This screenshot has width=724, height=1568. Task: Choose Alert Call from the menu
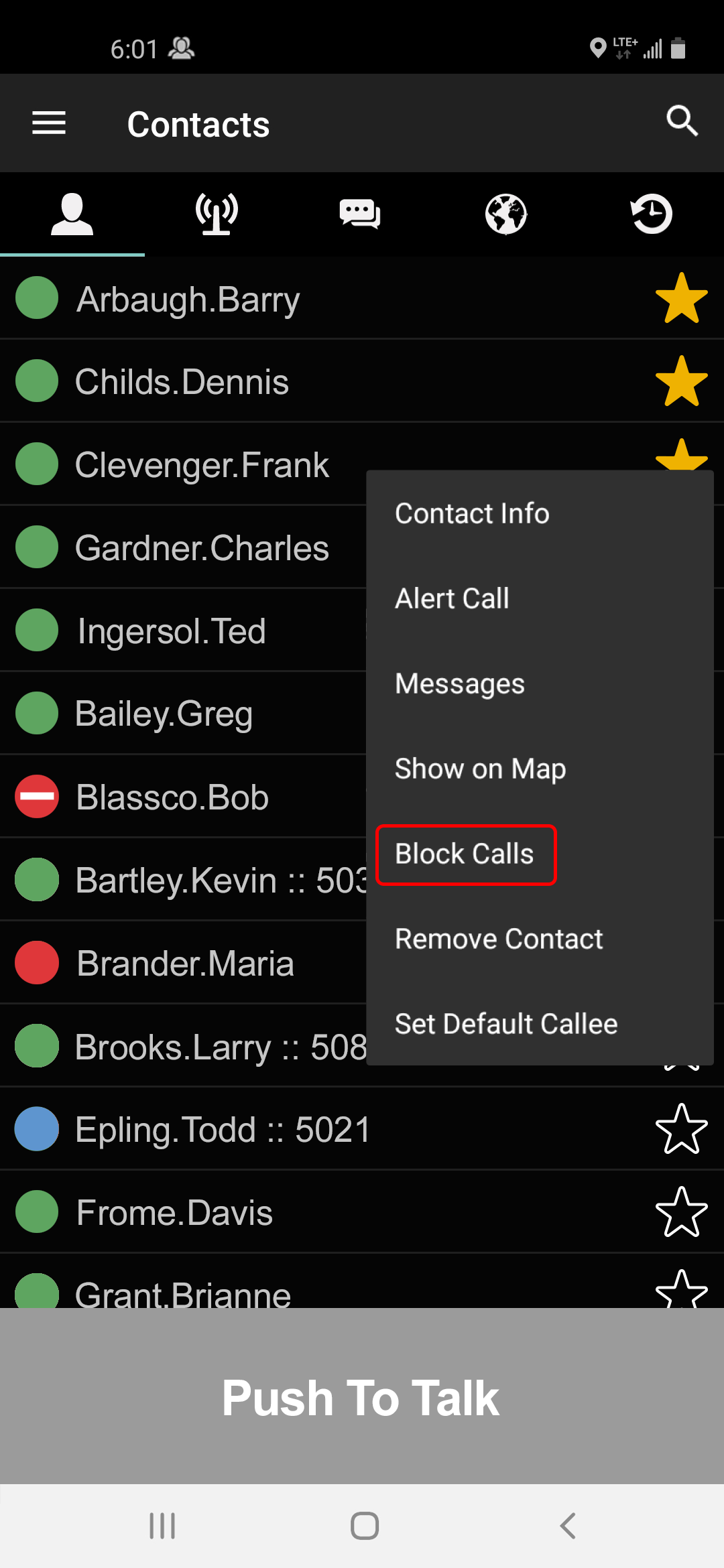point(452,598)
